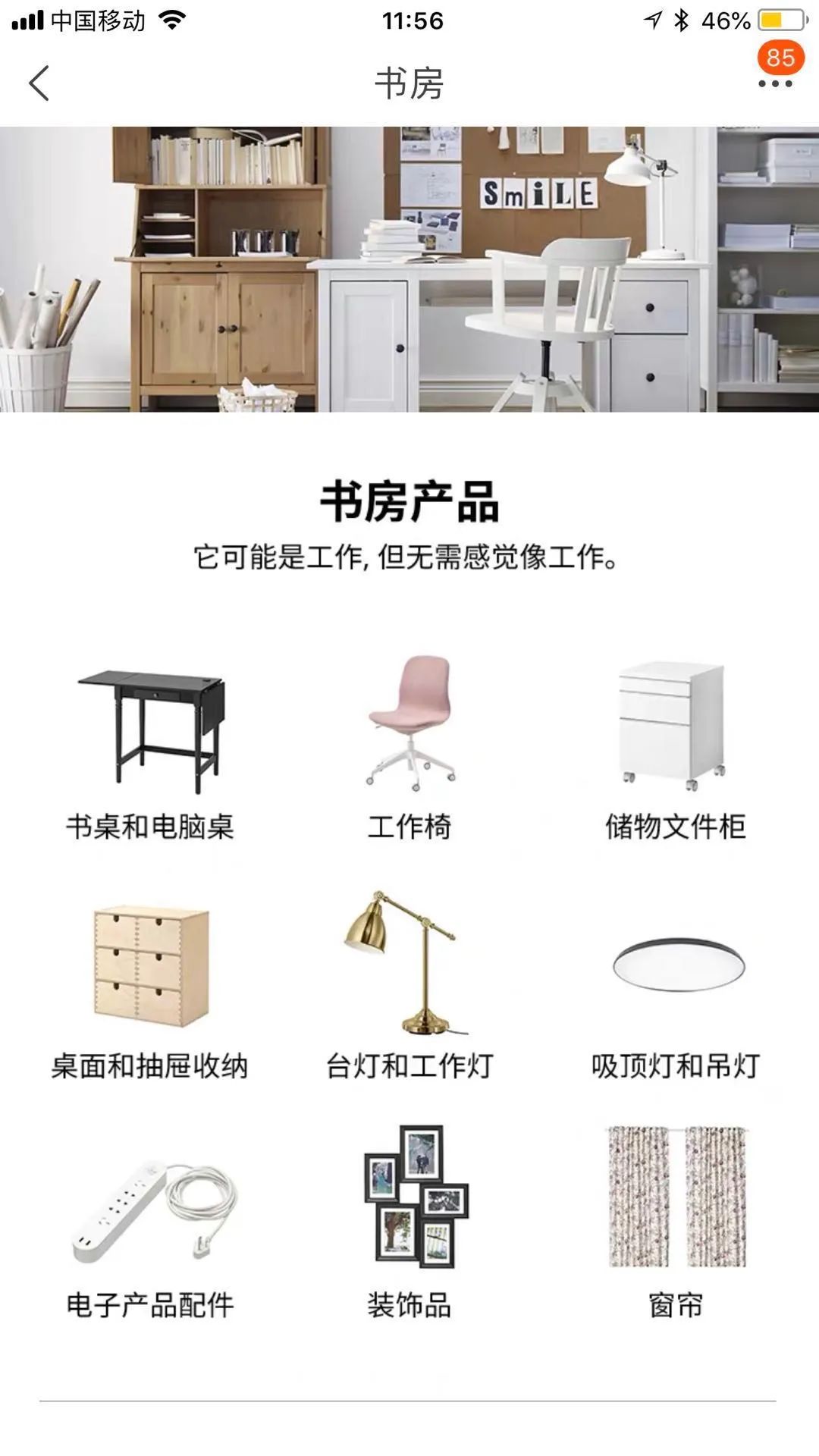This screenshot has height=1456, width=819.
Task: Go back from the 书房 page
Action: click(x=39, y=83)
